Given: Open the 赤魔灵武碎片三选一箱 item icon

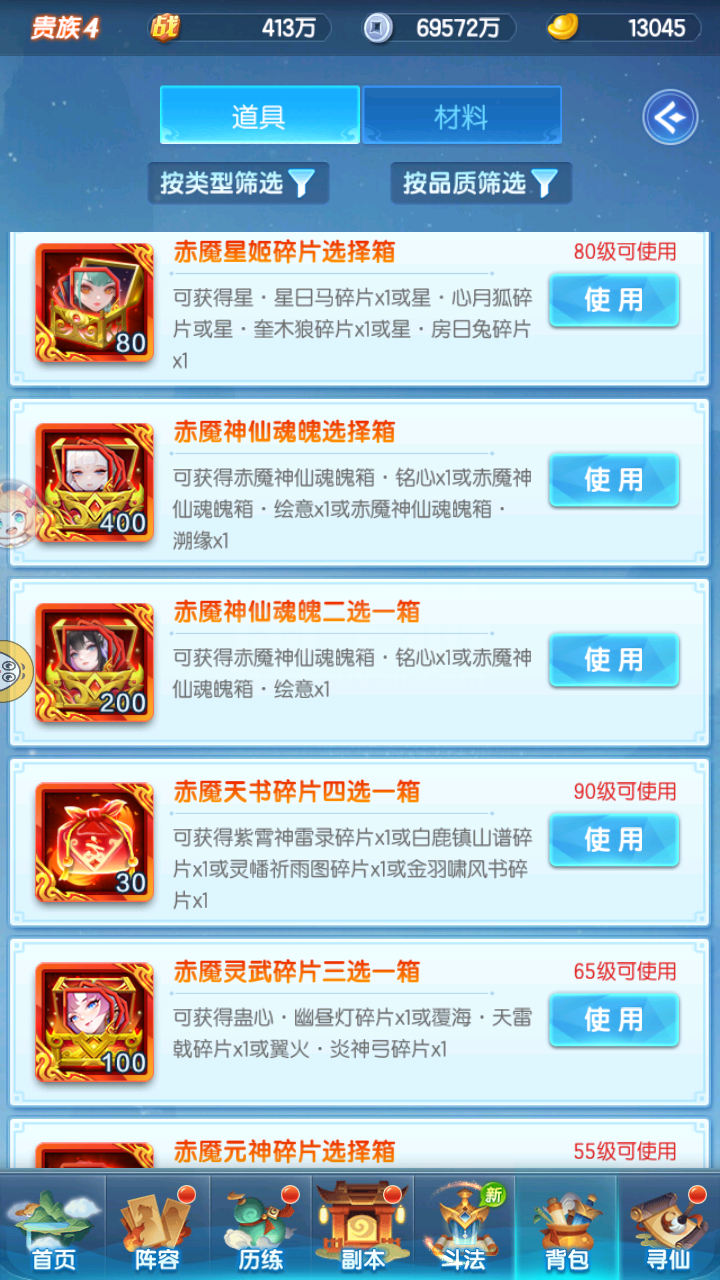Looking at the screenshot, I should point(94,1022).
